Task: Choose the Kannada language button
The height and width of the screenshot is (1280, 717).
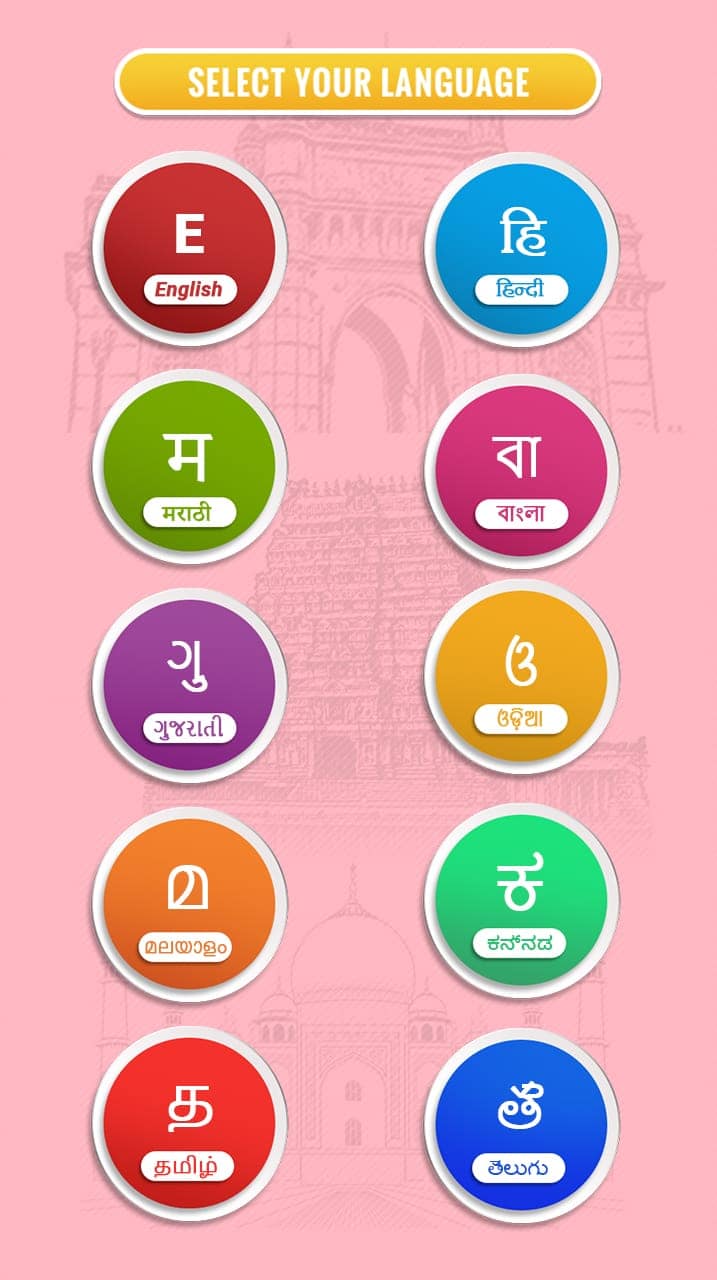Action: click(x=522, y=900)
